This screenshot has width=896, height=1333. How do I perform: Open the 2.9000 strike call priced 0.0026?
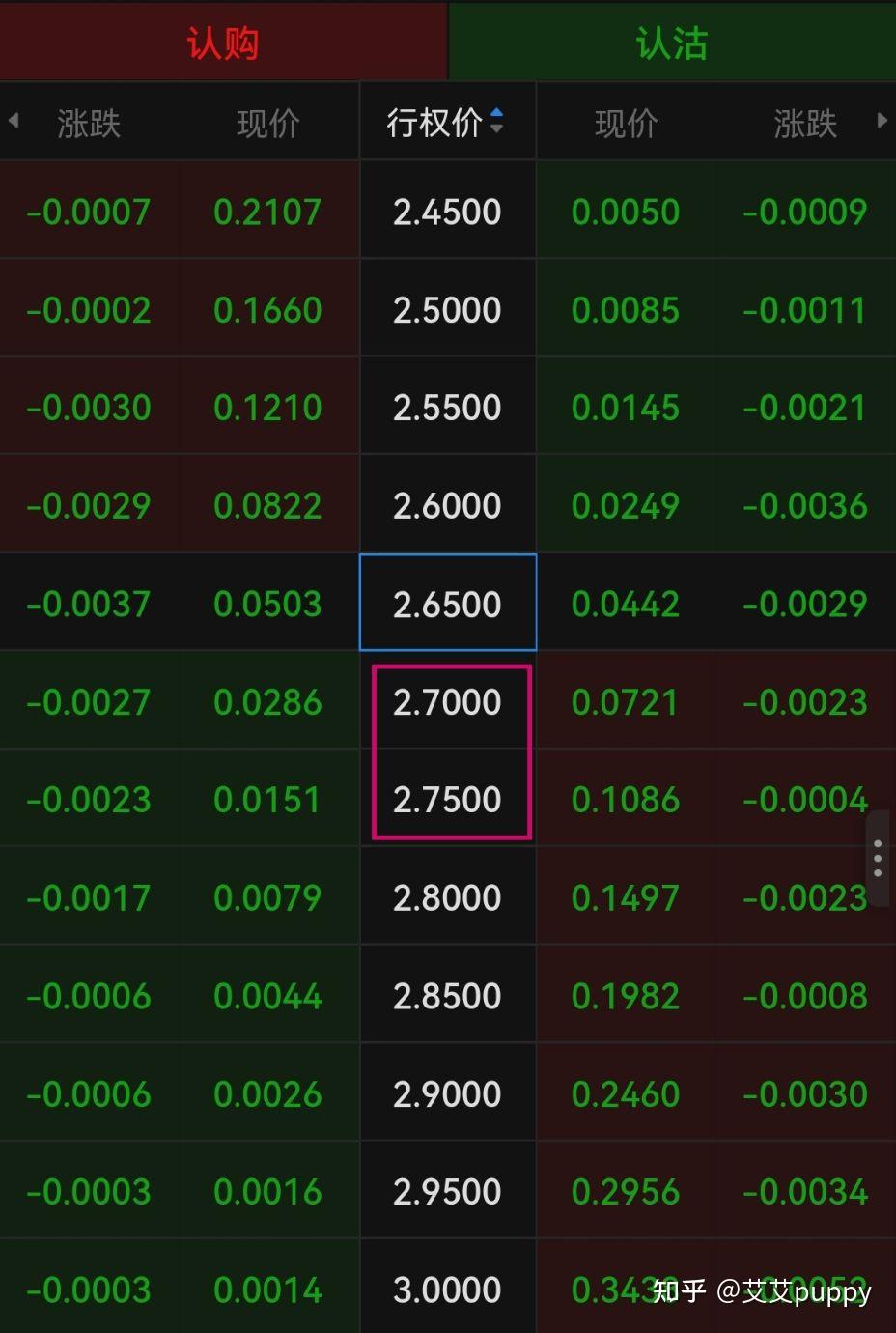(x=267, y=1094)
